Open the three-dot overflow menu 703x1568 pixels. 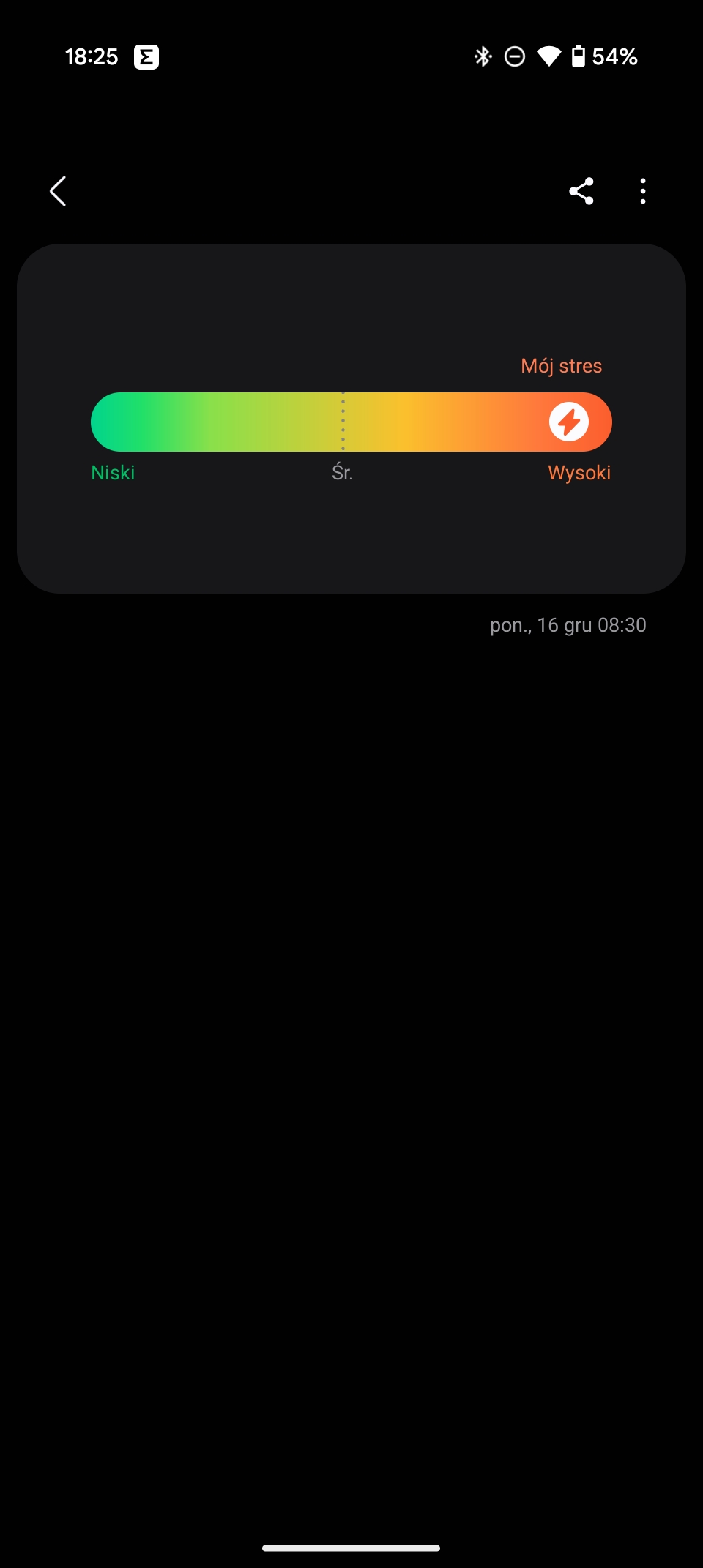coord(643,191)
